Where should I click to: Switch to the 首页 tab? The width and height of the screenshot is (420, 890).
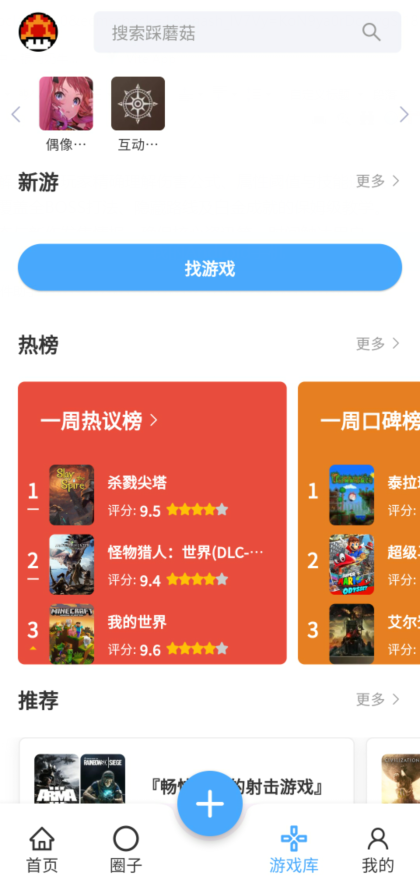[x=42, y=850]
